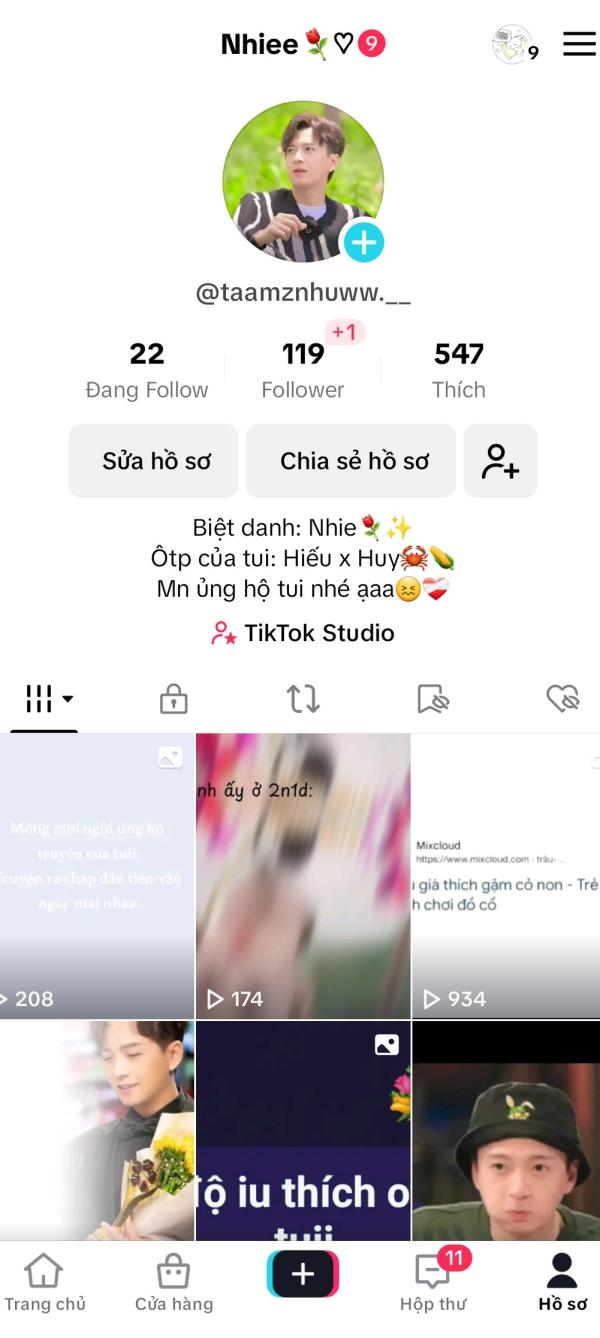Open the video with 174 views
This screenshot has width=600, height=1338.
click(x=303, y=876)
